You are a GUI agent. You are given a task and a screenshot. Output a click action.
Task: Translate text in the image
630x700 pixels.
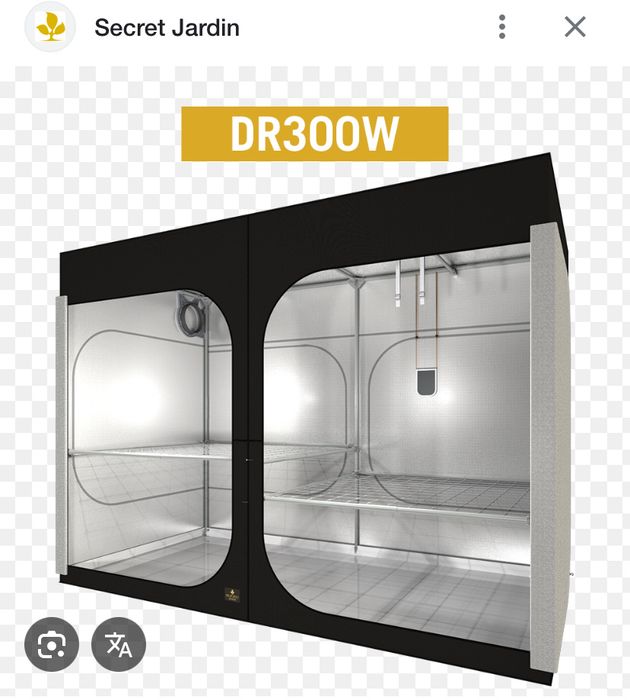click(x=119, y=645)
